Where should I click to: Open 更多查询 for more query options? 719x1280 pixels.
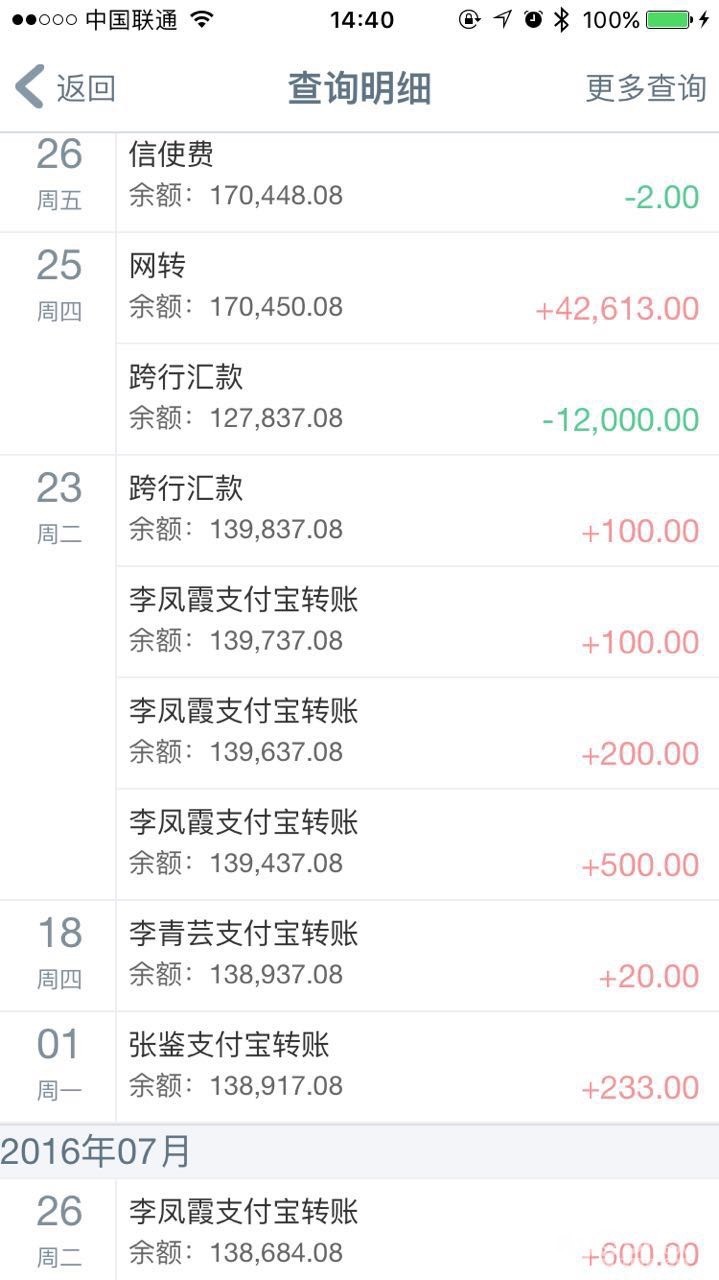[x=645, y=88]
